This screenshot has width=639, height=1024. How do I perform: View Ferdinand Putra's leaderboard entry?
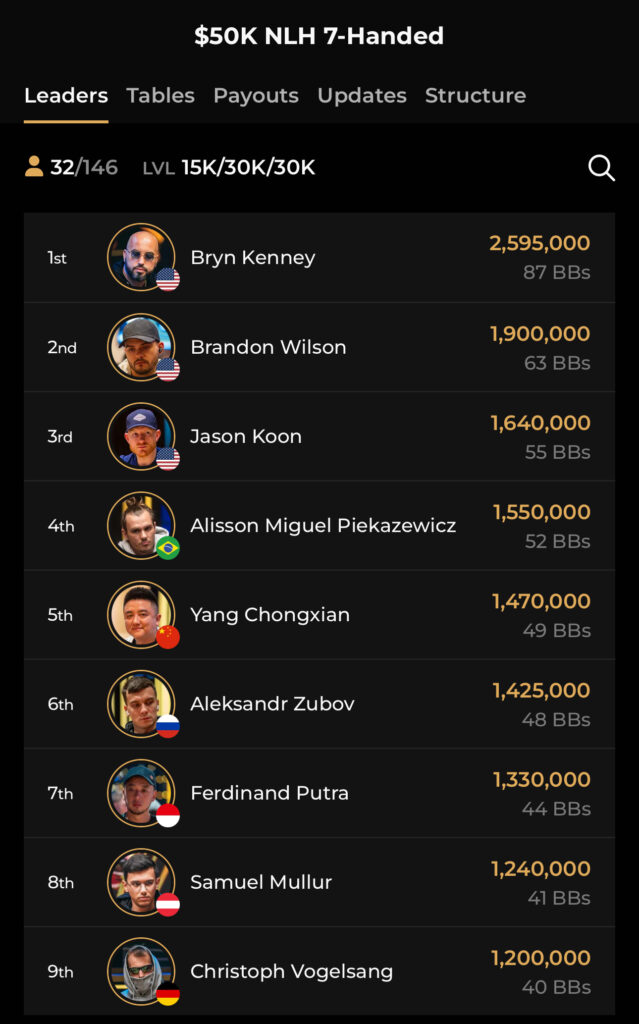tap(319, 793)
